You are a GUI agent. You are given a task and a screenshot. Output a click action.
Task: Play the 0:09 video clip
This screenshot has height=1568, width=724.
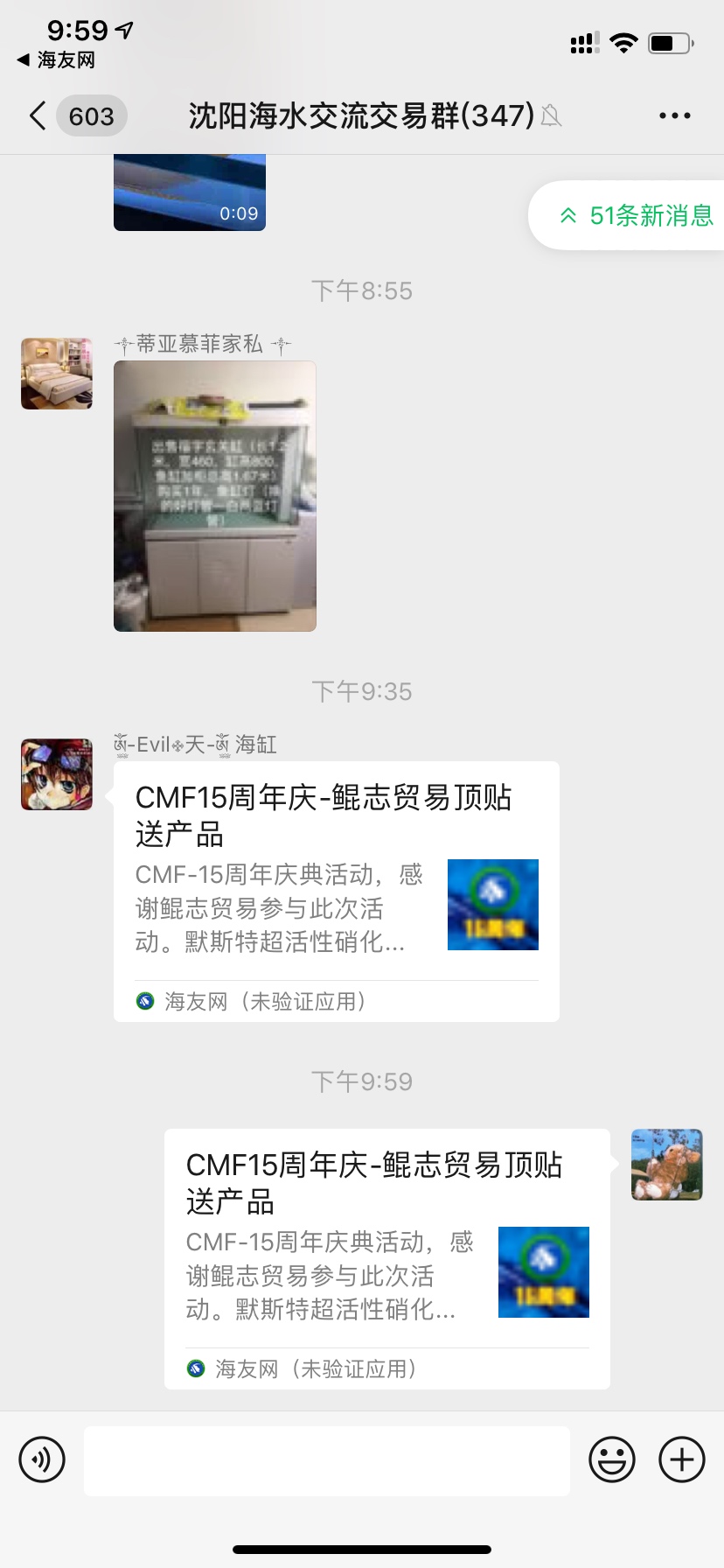coord(190,193)
